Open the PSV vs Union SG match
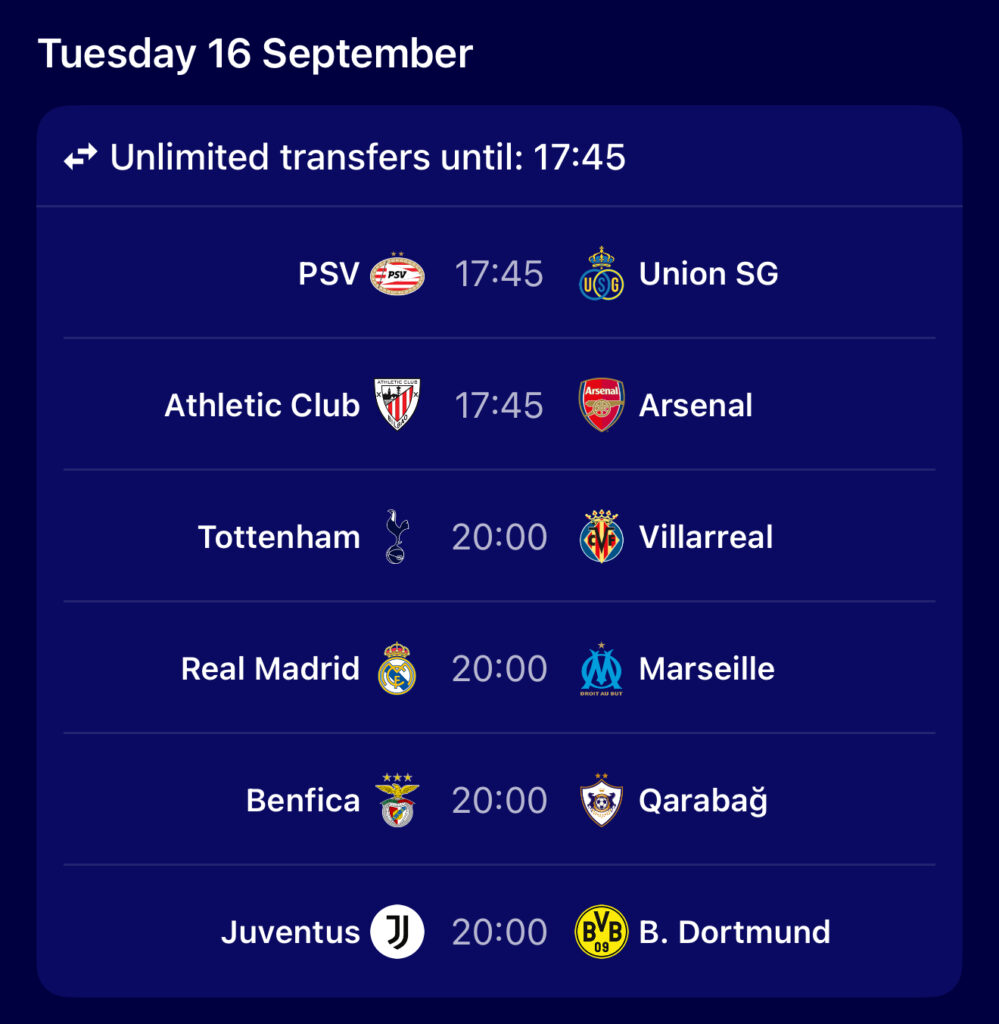This screenshot has width=999, height=1024. pos(499,274)
